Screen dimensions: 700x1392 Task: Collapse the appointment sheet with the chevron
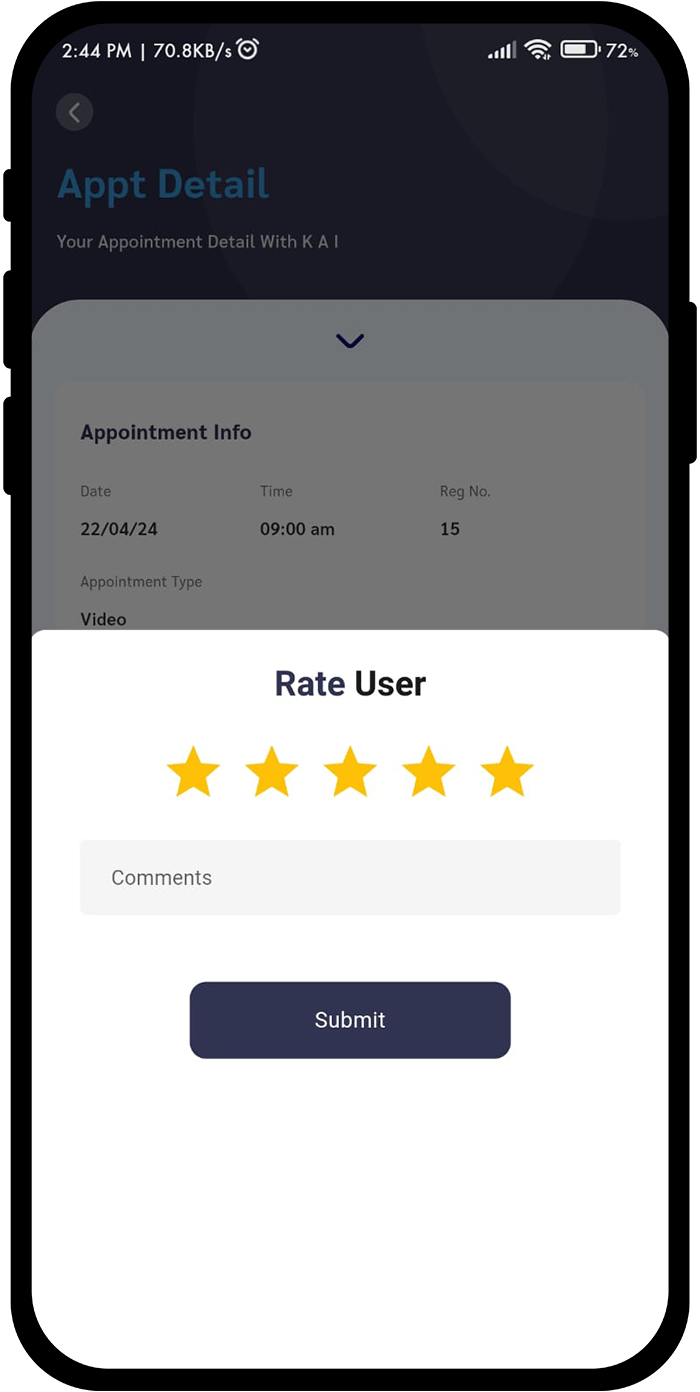tap(350, 341)
